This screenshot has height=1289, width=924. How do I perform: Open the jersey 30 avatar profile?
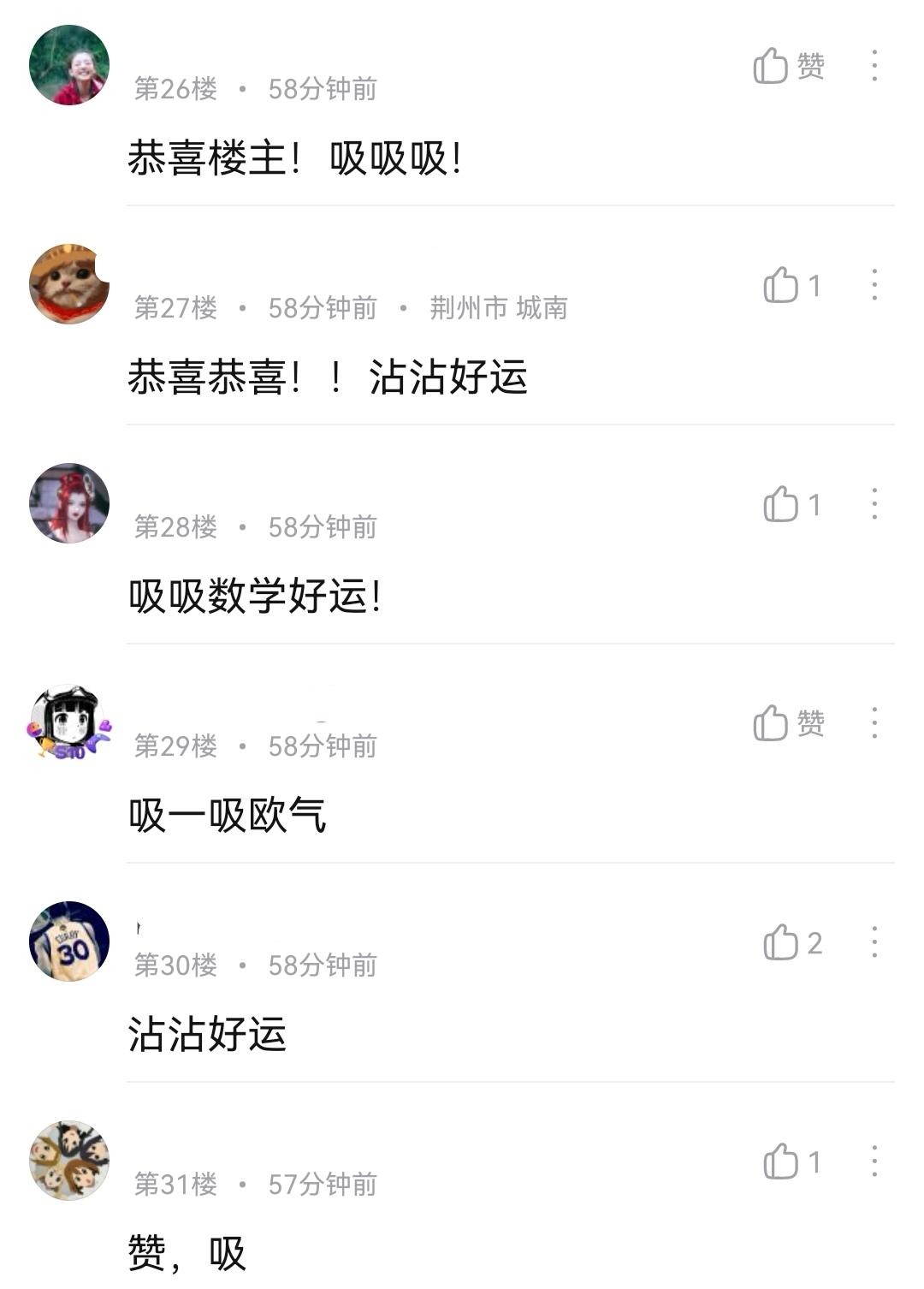click(69, 942)
